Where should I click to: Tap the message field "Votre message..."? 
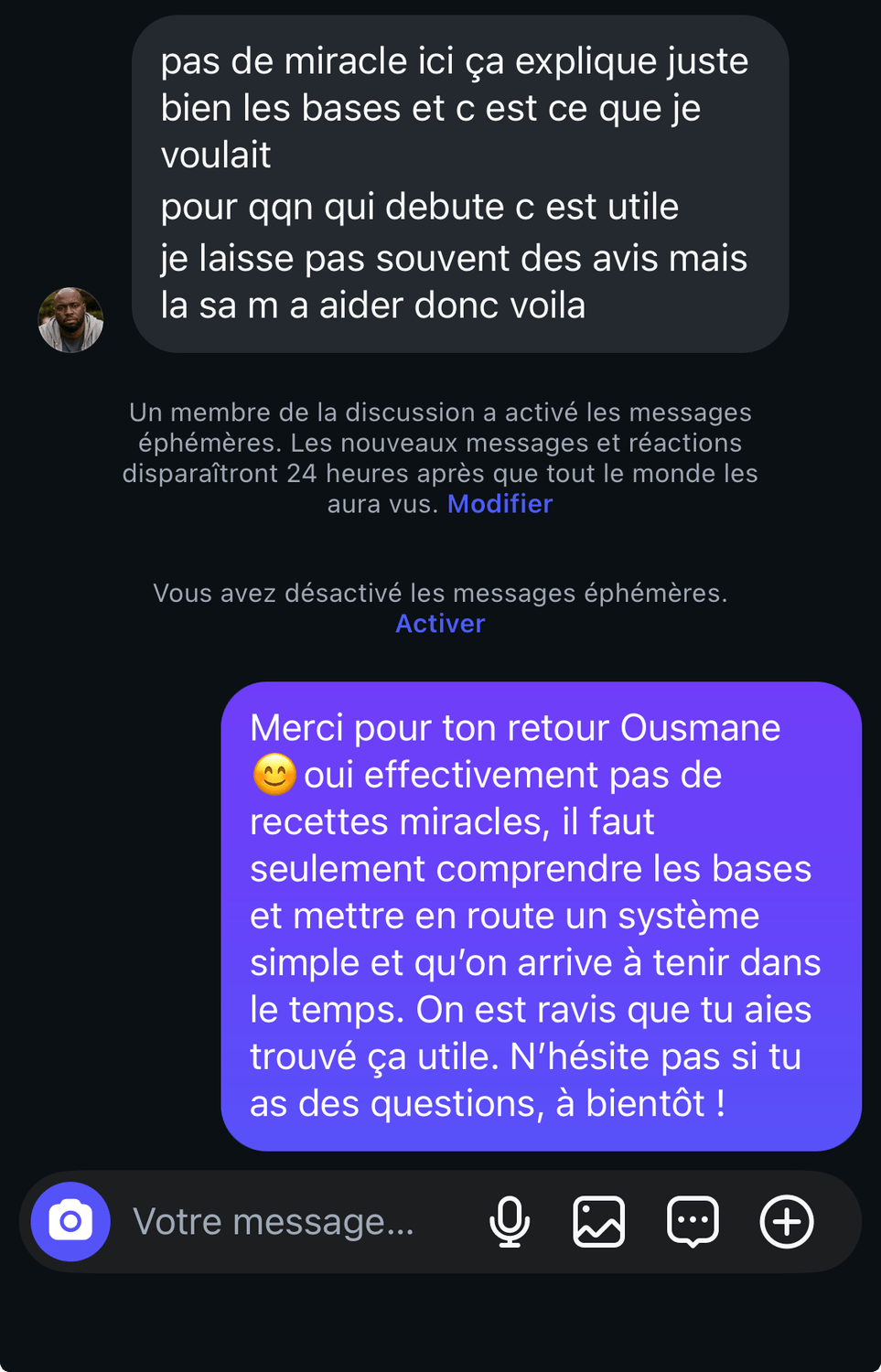(x=274, y=1222)
